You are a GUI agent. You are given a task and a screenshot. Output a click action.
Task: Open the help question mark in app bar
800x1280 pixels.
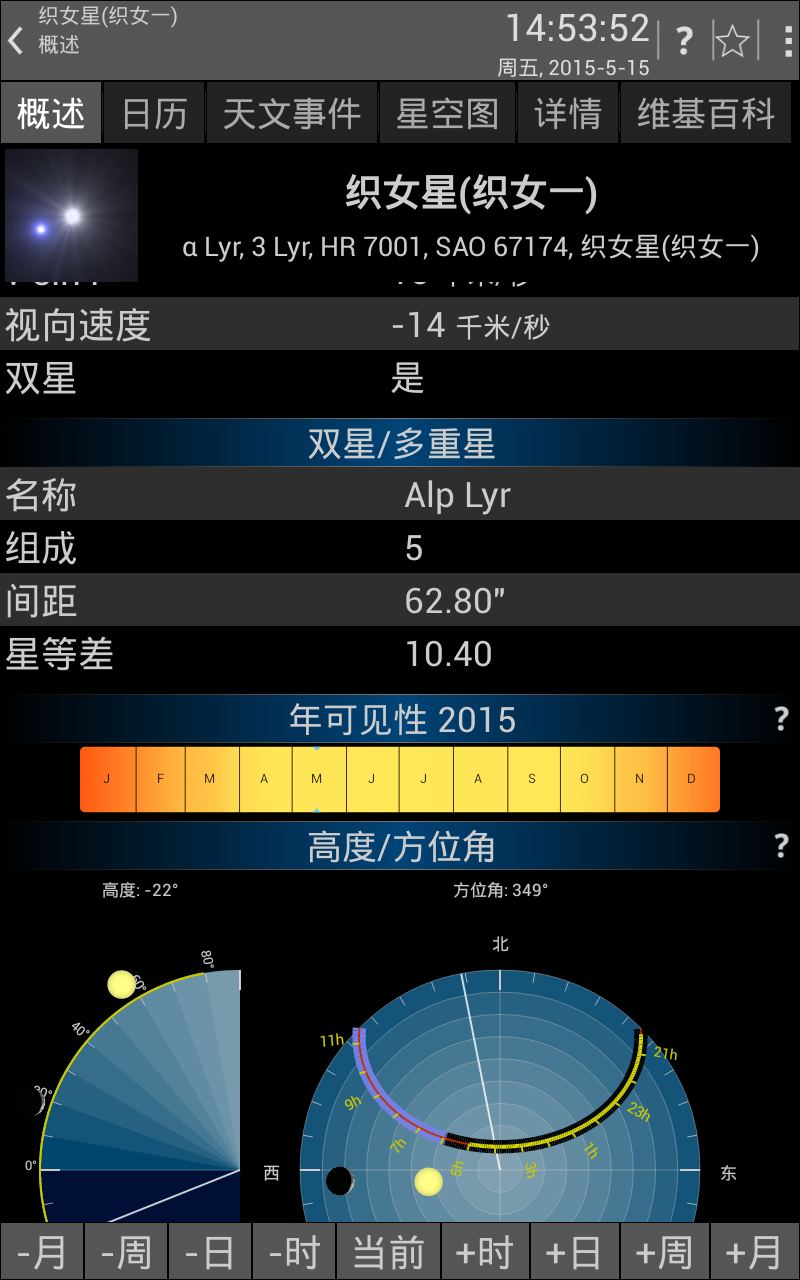coord(684,41)
